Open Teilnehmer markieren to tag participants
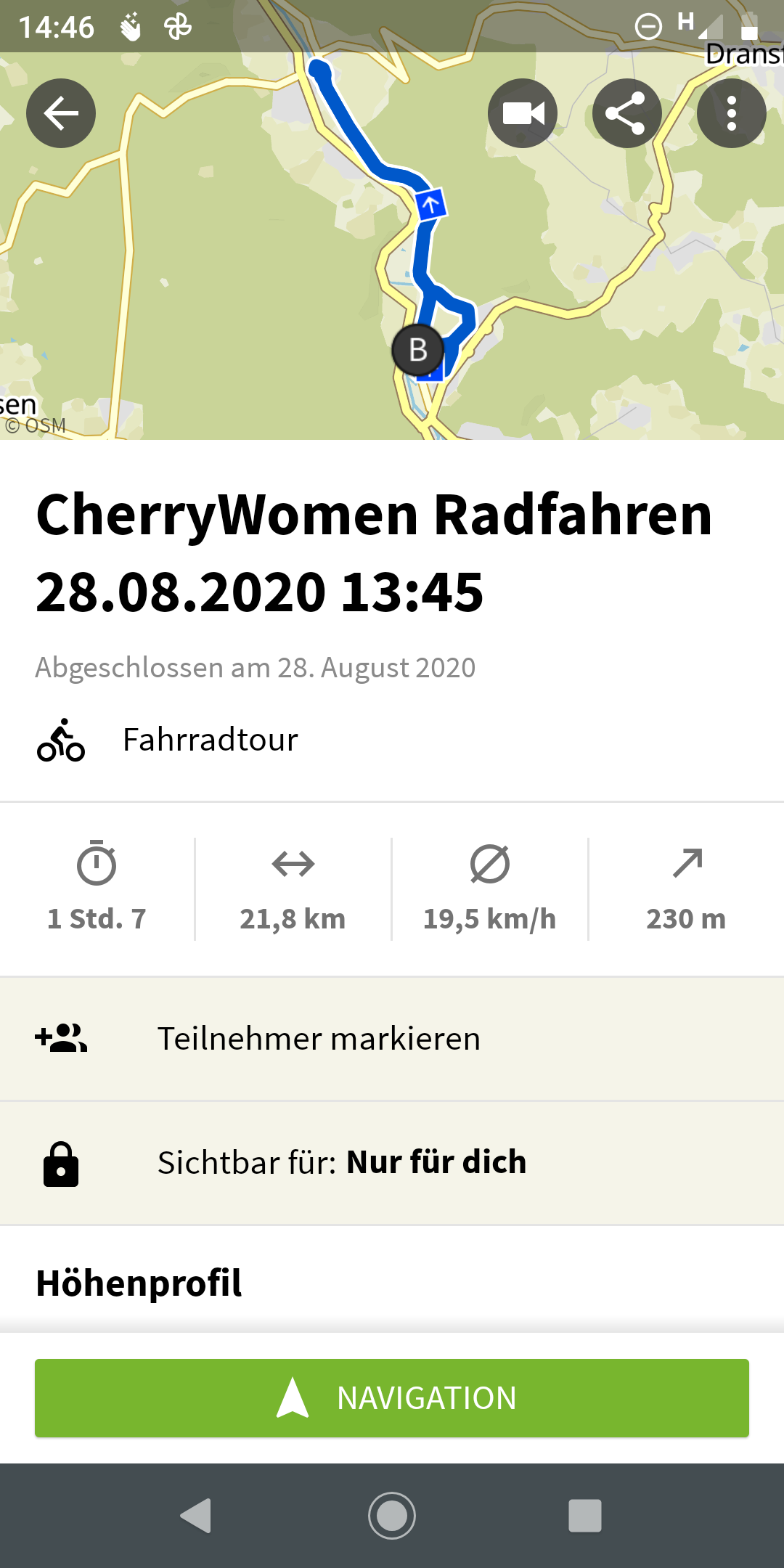The image size is (784, 1568). [392, 1039]
